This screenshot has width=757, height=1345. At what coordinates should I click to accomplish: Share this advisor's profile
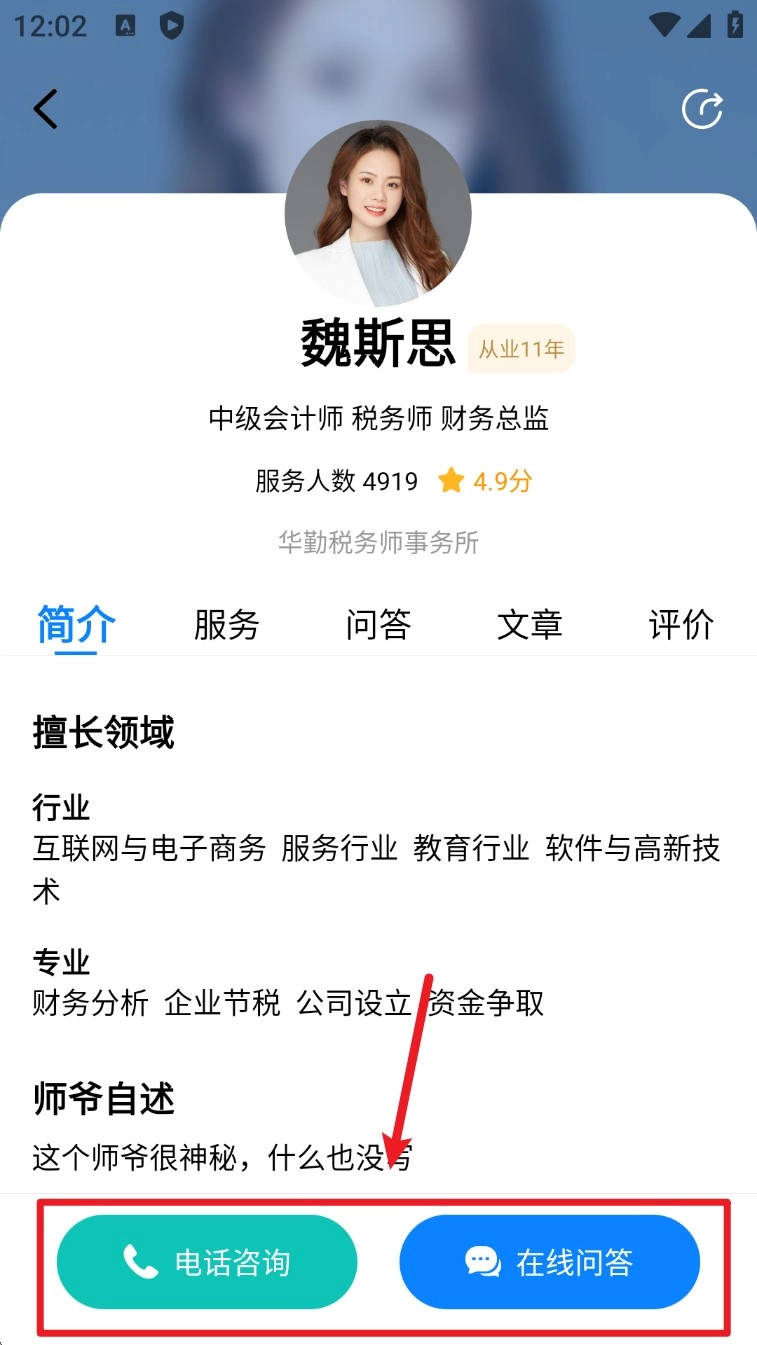702,109
